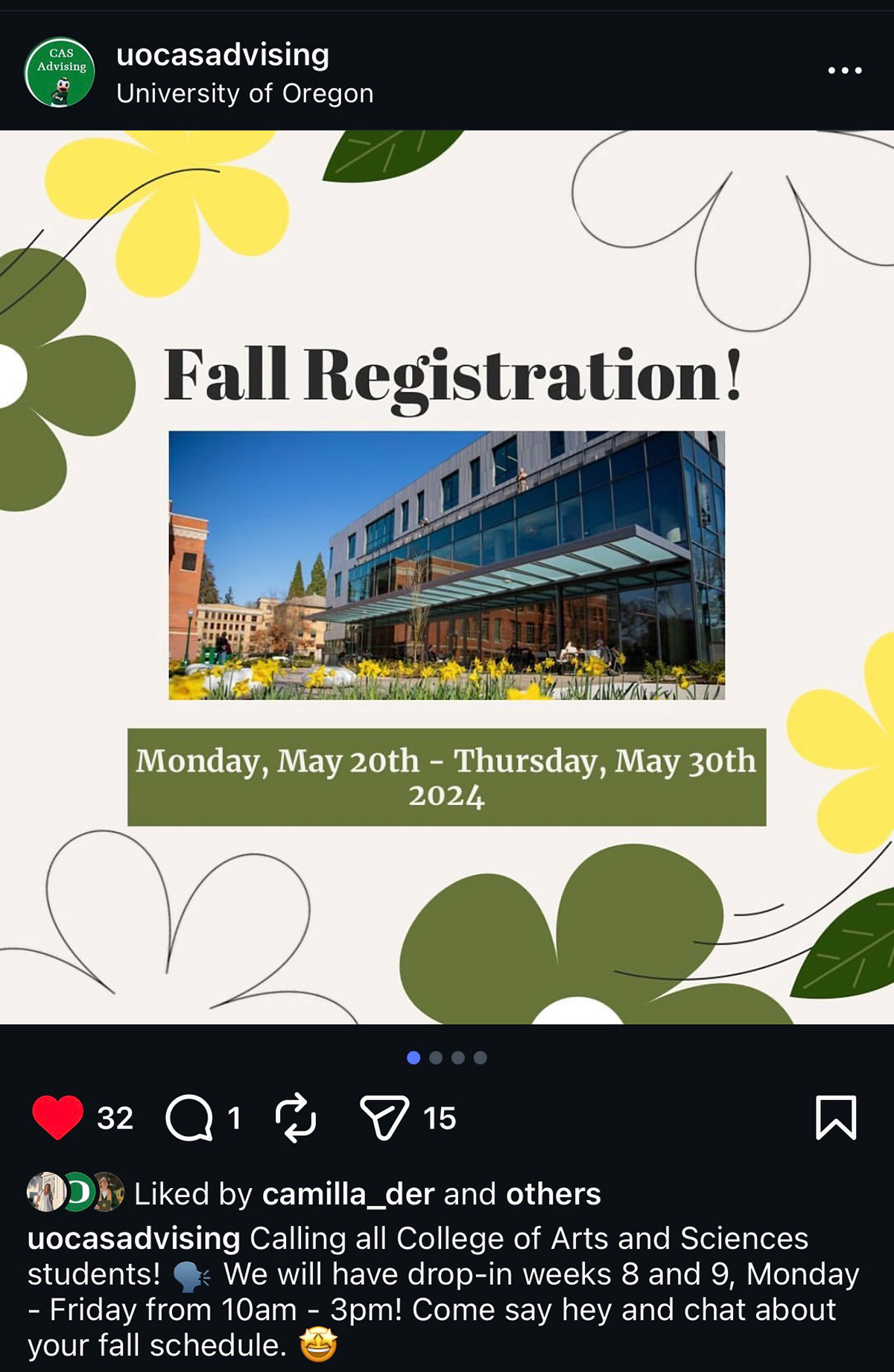Open camilla_der's profile from likes
894x1372 pixels.
(348, 1194)
